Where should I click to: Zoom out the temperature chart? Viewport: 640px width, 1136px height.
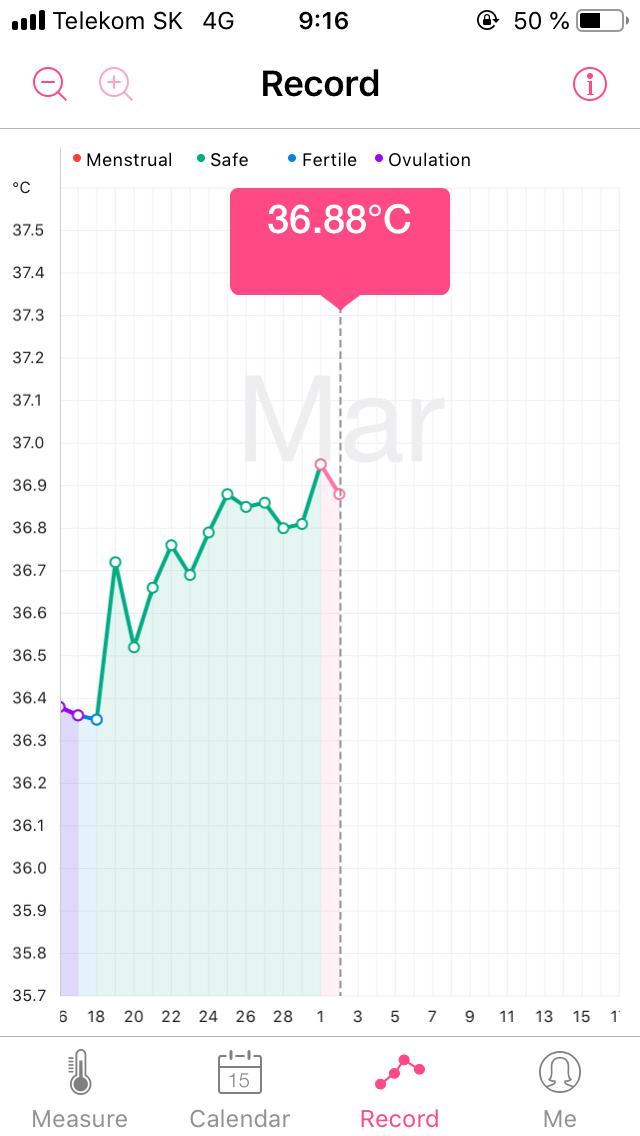pyautogui.click(x=49, y=84)
